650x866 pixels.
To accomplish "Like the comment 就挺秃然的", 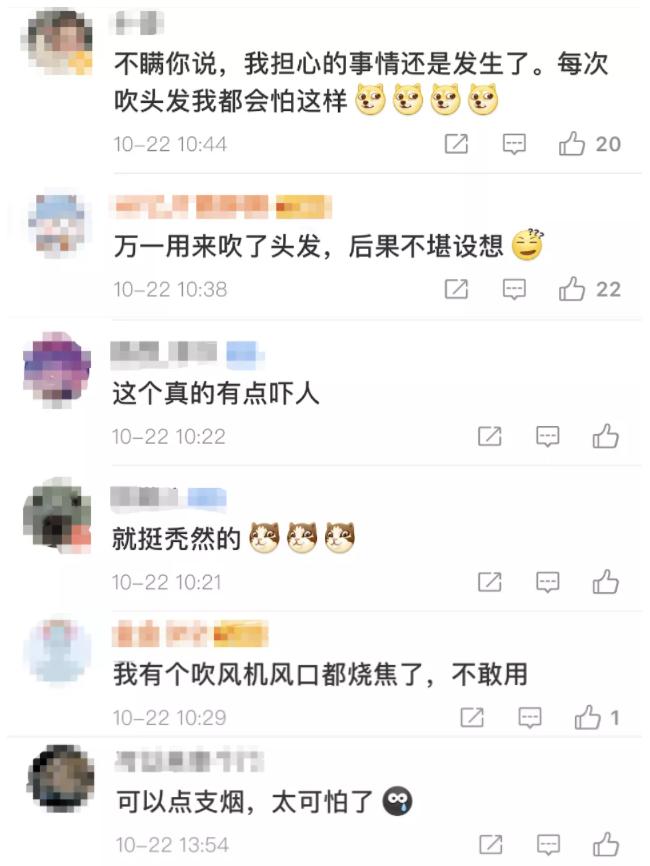I will point(606,582).
